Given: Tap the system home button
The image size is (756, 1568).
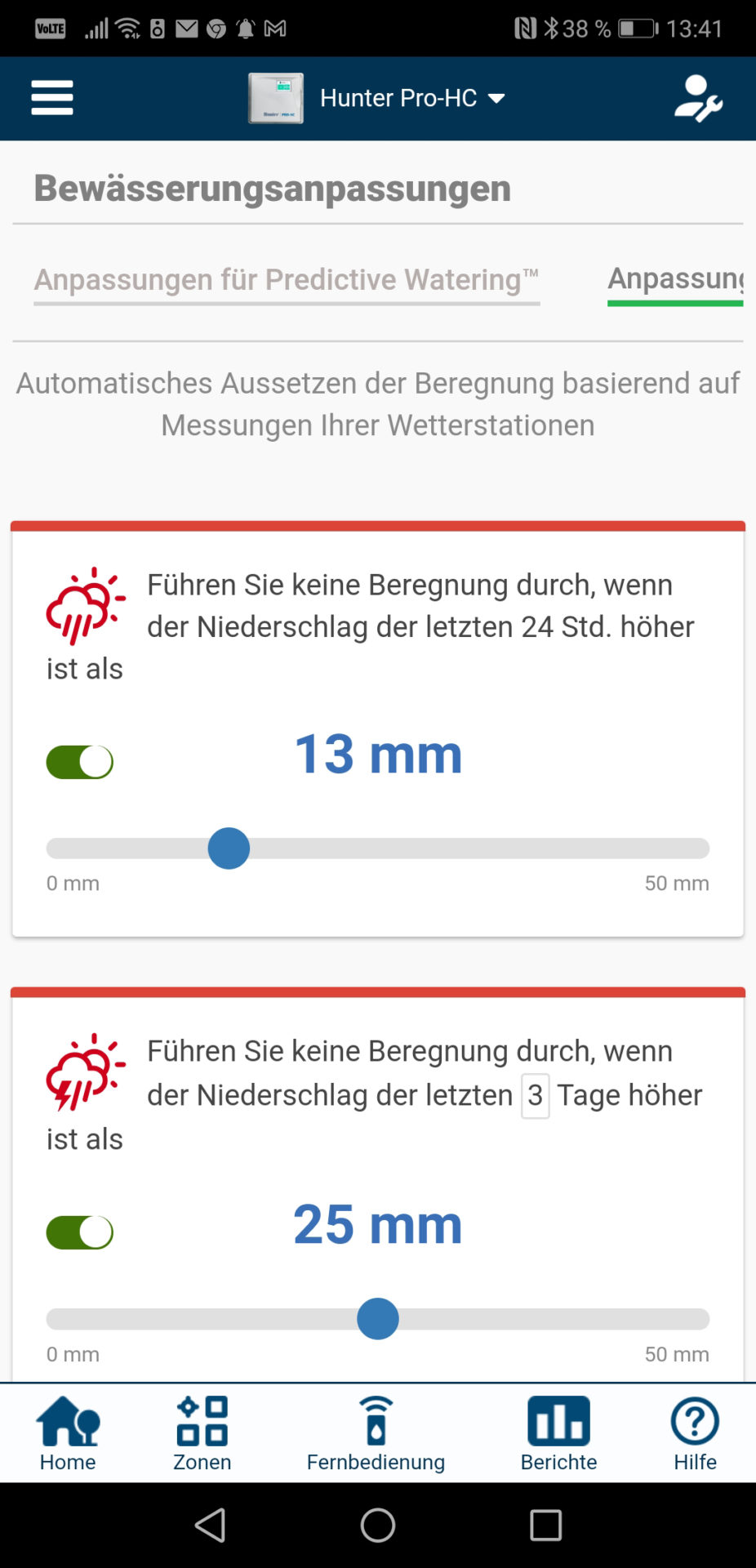Looking at the screenshot, I should 378,1525.
